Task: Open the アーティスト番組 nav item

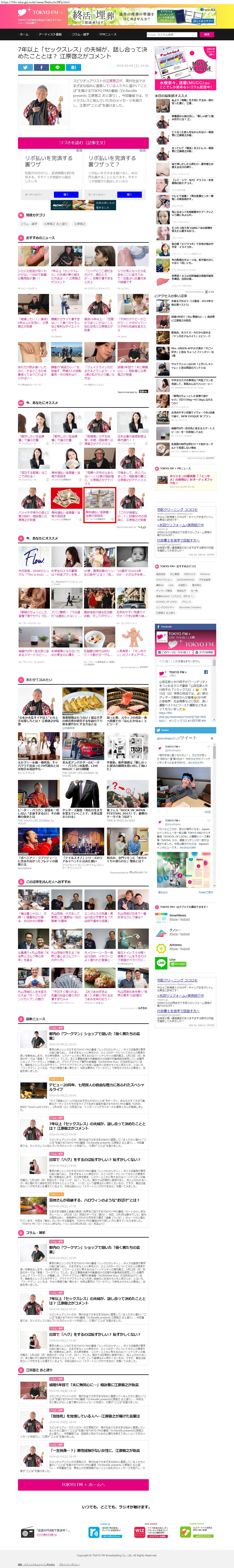Action: pyautogui.click(x=50, y=35)
